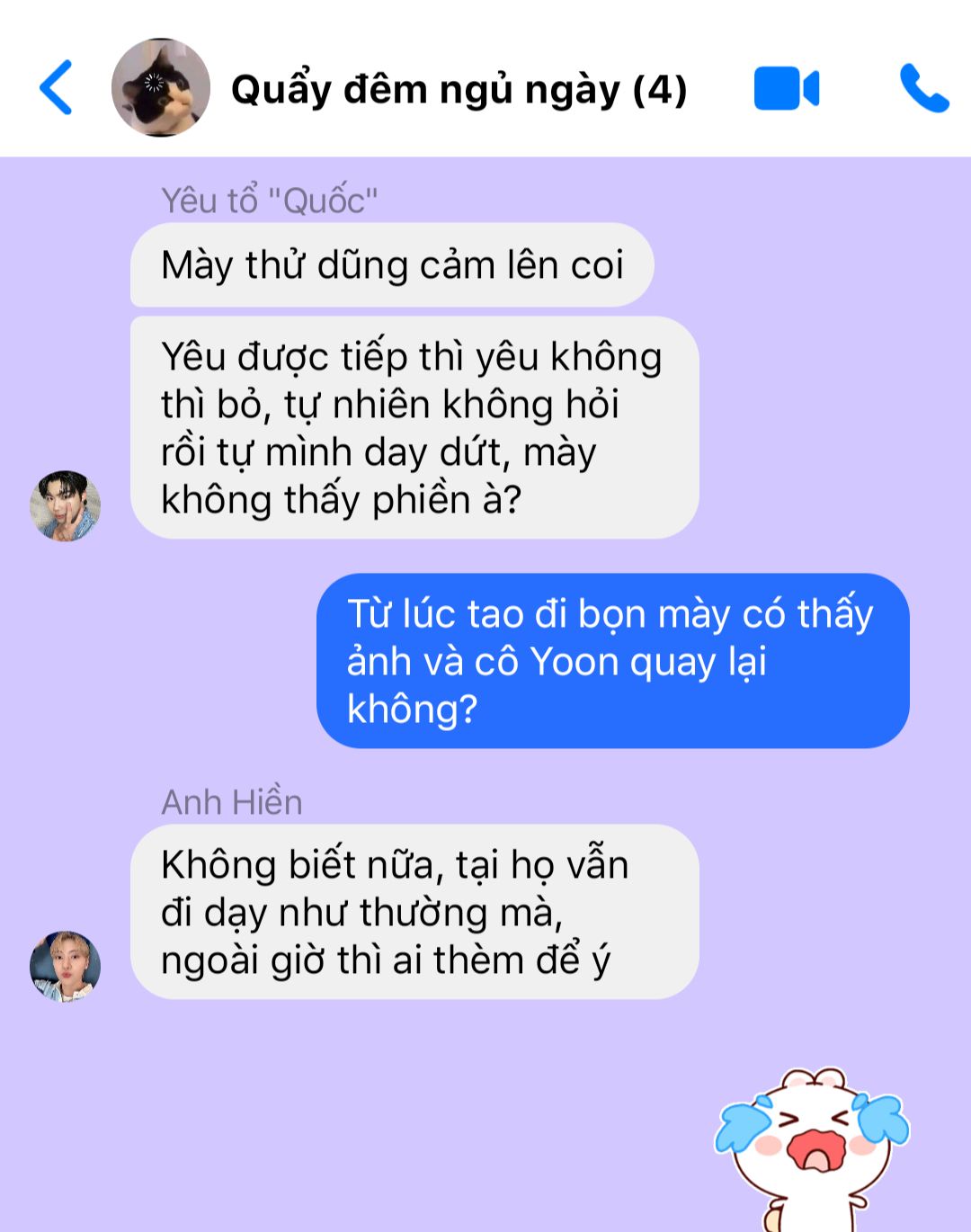Open Quẩy đêm ngủ ngày group details
Viewport: 971px width, 1232px height.
459,90
